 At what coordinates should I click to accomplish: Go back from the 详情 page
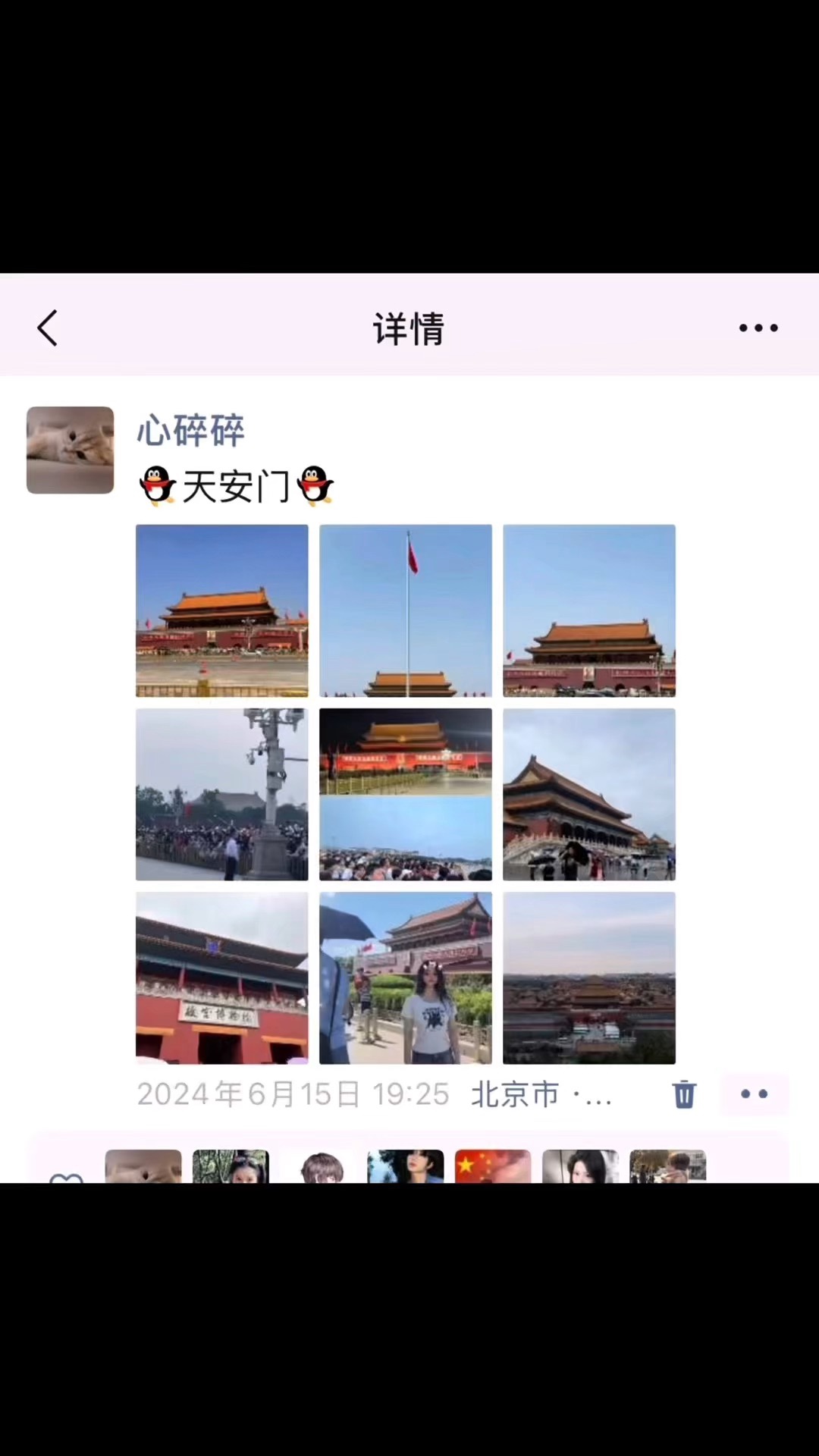[x=48, y=328]
